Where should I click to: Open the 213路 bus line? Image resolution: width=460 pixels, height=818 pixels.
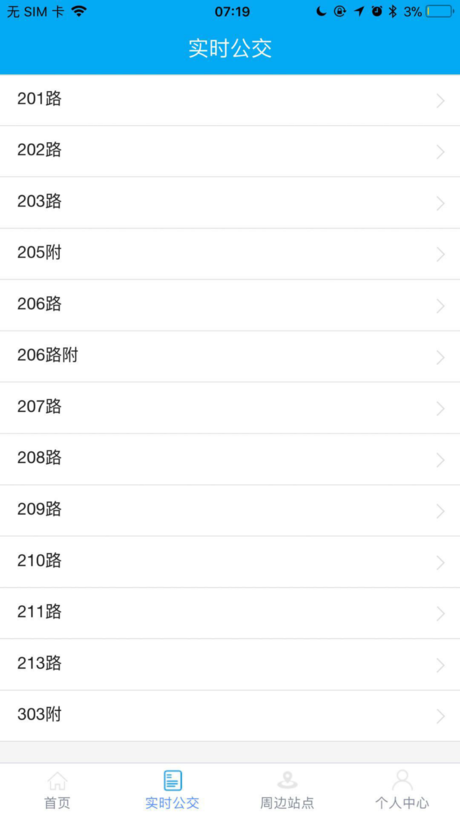[230, 664]
